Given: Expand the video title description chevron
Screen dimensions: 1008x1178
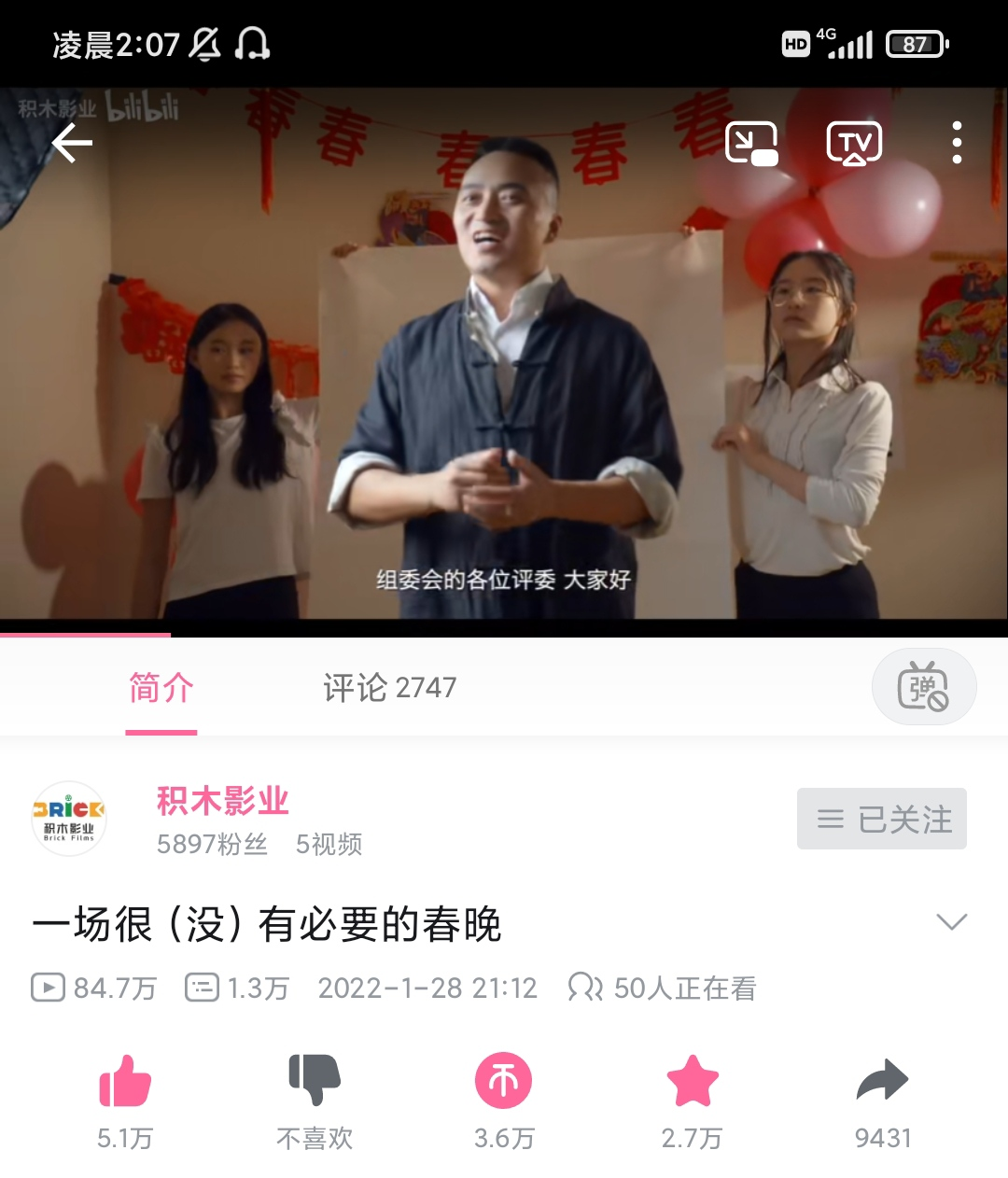Looking at the screenshot, I should click(951, 922).
